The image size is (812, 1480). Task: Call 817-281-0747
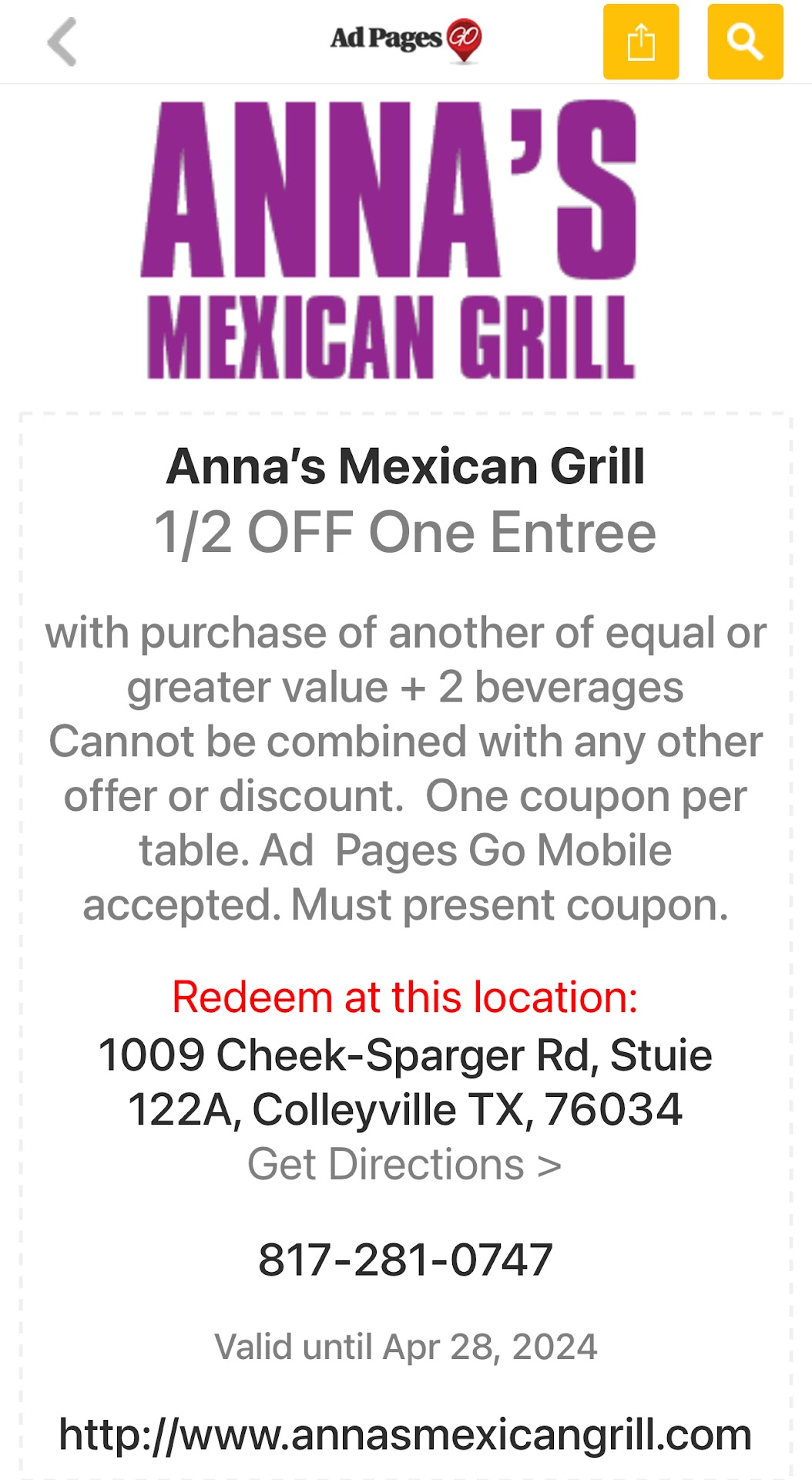[x=405, y=1260]
